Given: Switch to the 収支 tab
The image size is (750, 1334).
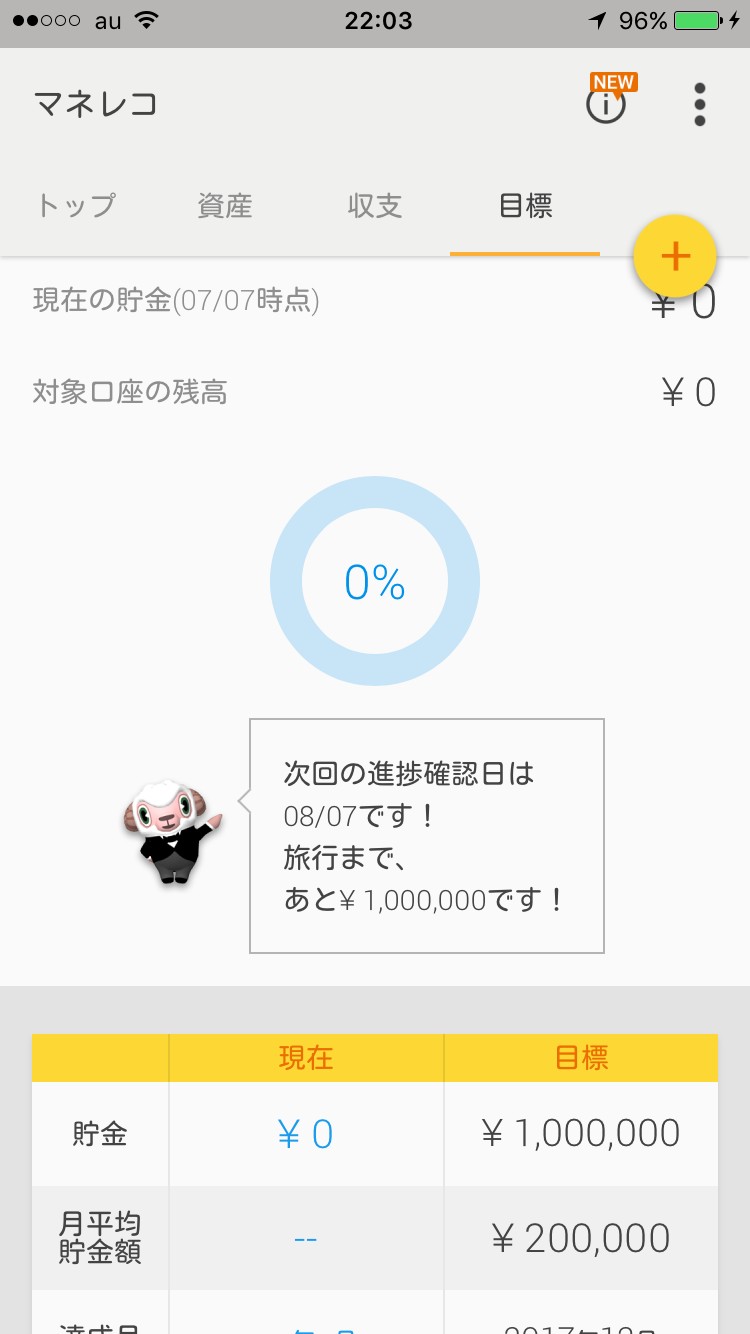Looking at the screenshot, I should (375, 206).
